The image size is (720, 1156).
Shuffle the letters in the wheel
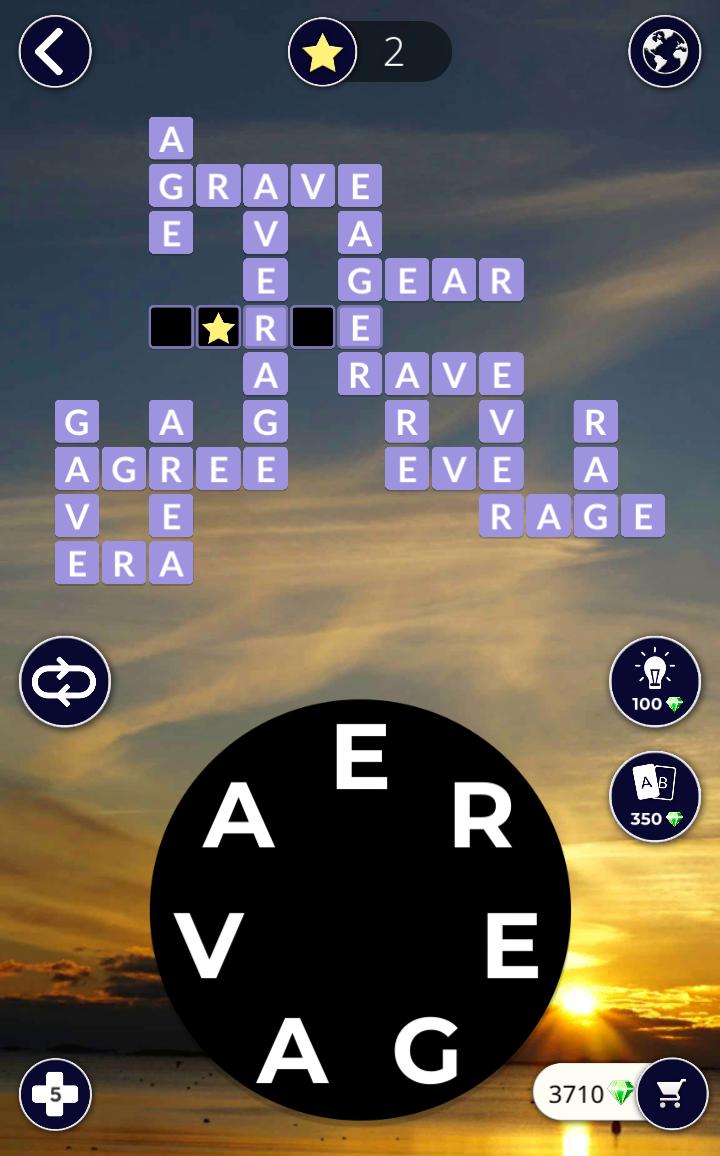65,682
